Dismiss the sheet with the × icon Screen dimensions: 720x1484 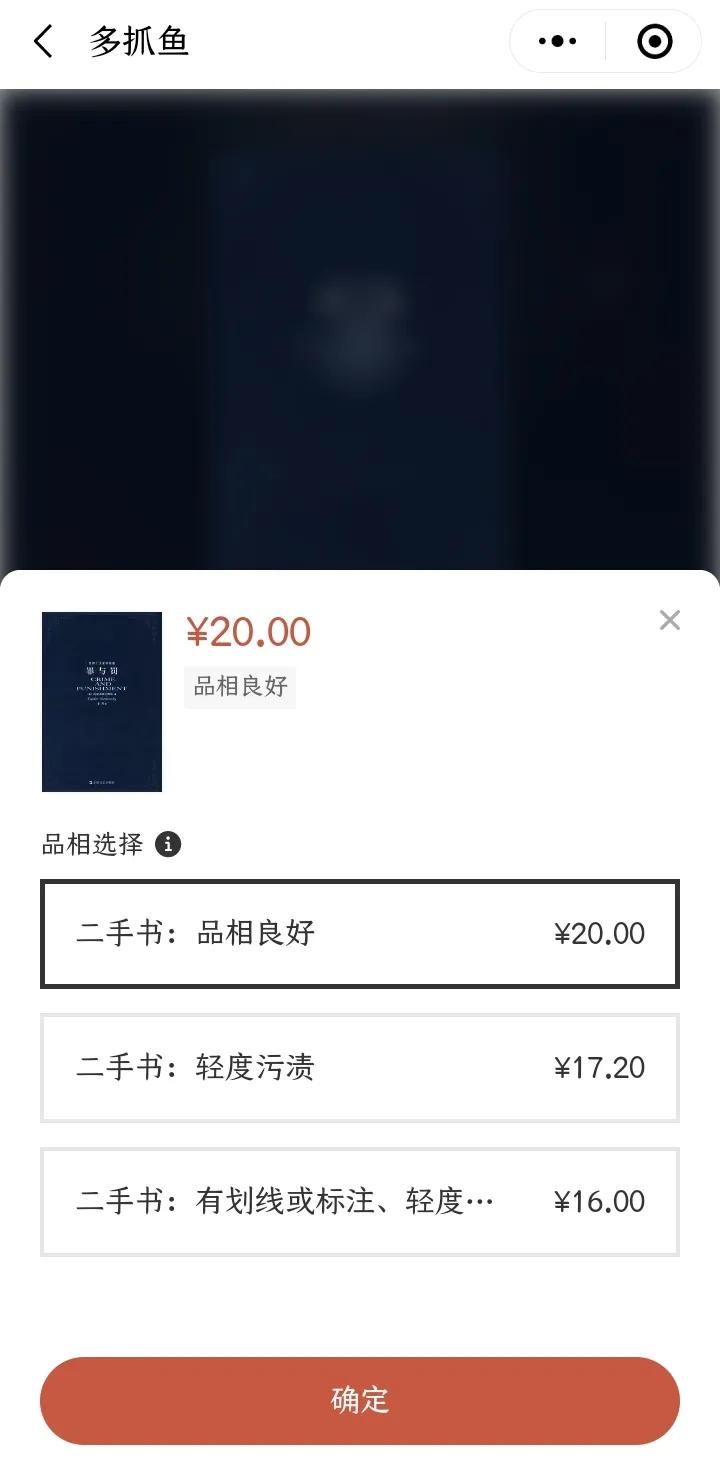[x=669, y=620]
